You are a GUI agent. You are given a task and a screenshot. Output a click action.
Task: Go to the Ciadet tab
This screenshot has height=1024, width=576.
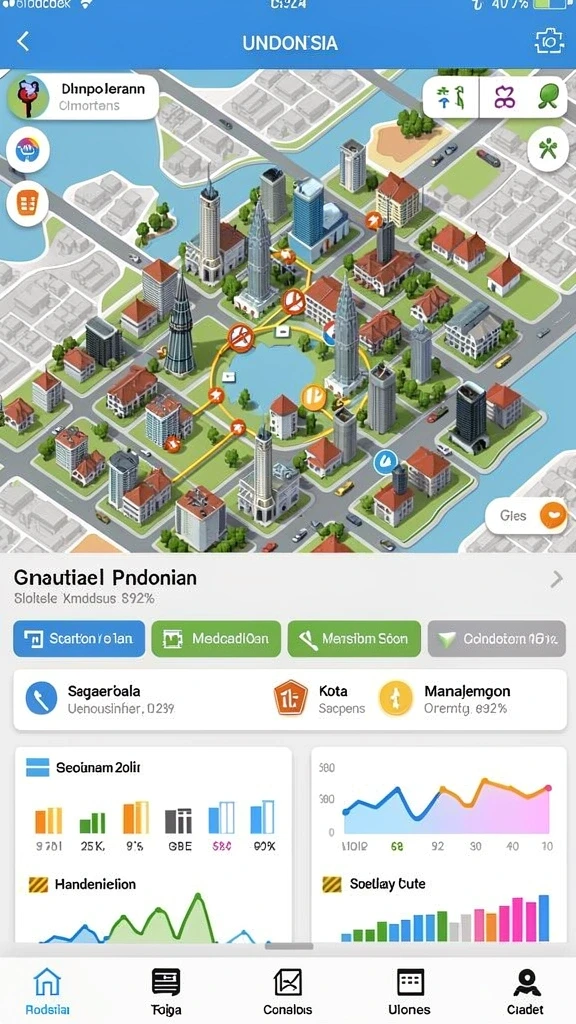[525, 991]
